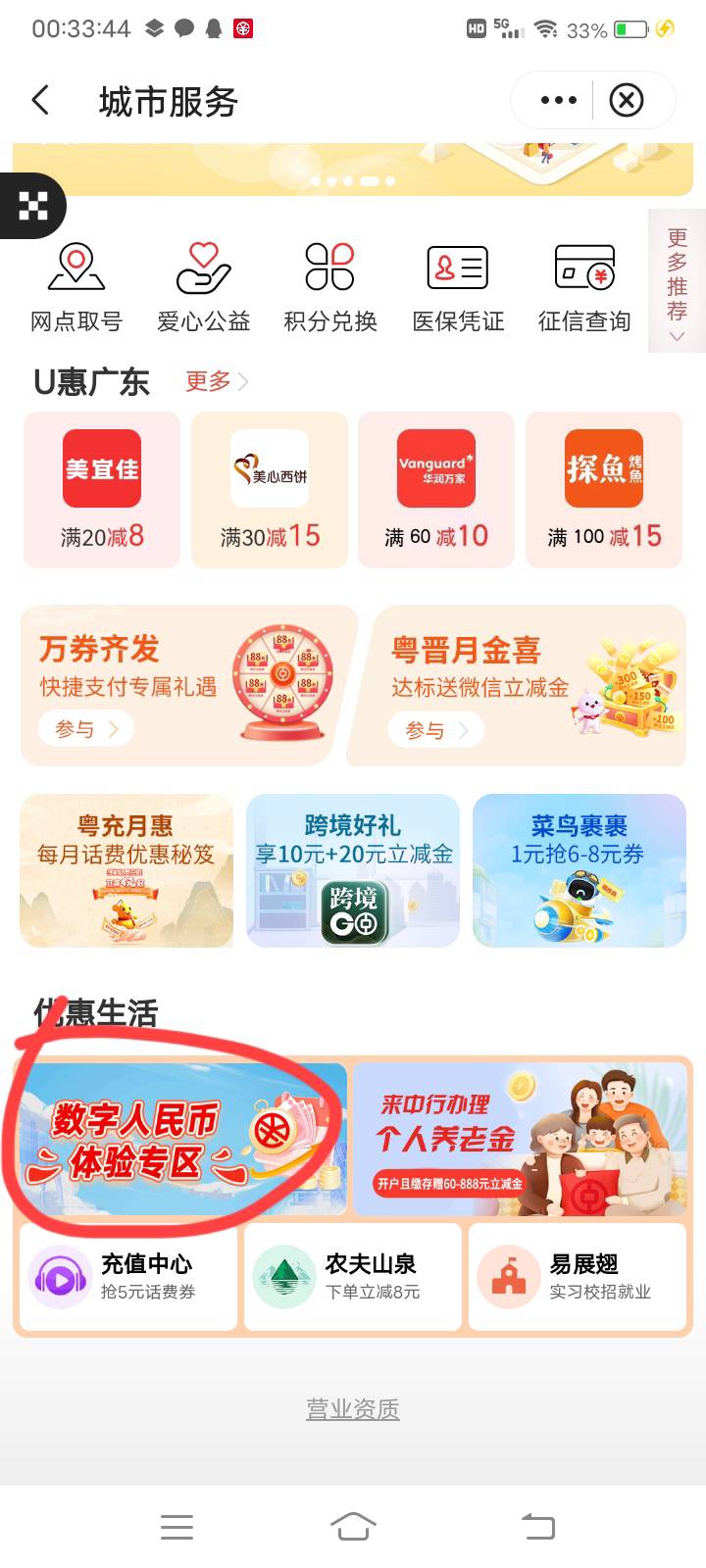Go back from 城市服务 page

tap(41, 100)
